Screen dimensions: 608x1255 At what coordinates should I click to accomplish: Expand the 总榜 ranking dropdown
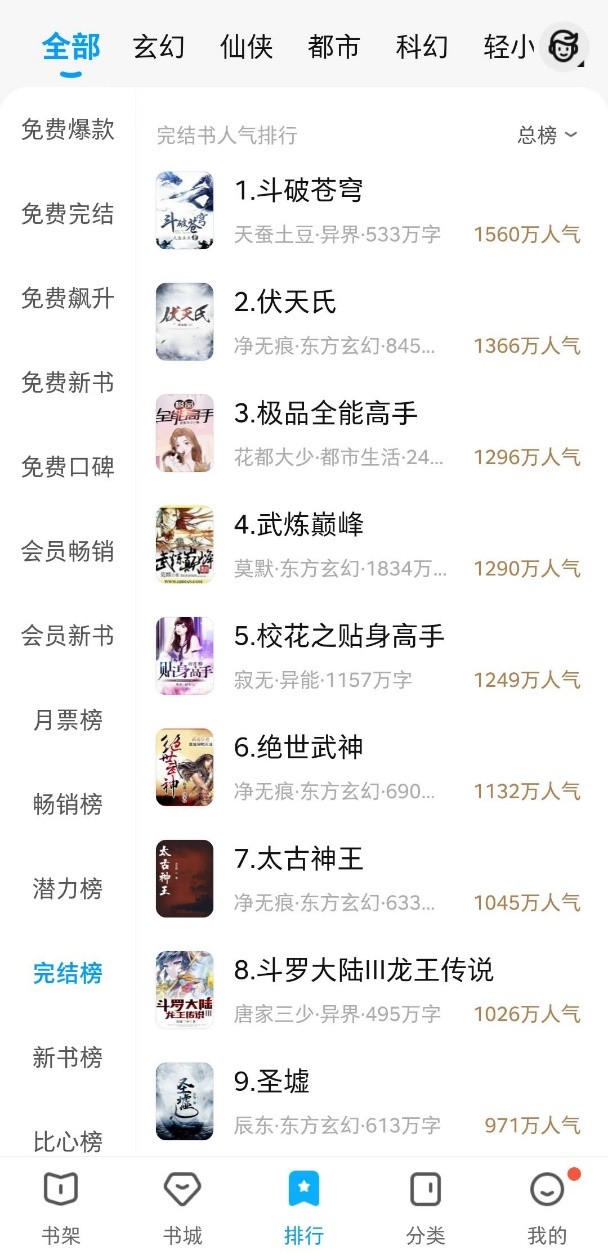[x=547, y=135]
